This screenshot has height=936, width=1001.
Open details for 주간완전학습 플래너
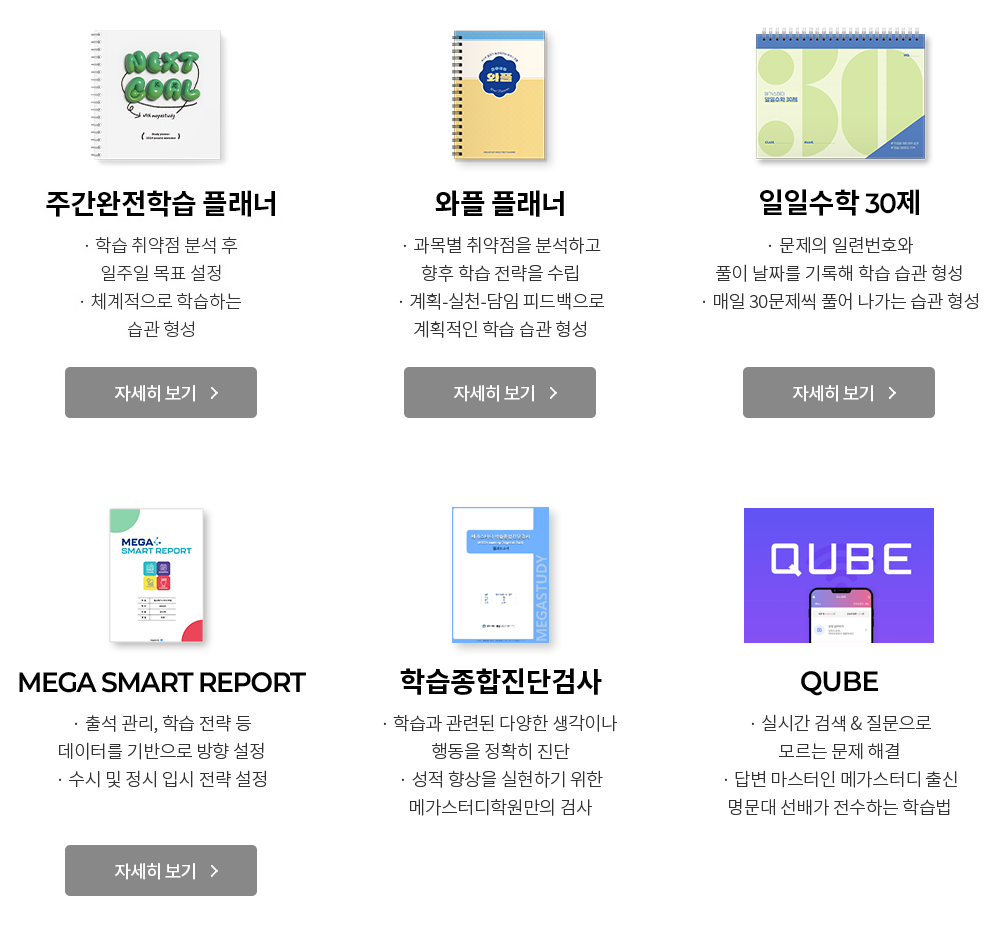pyautogui.click(x=161, y=393)
